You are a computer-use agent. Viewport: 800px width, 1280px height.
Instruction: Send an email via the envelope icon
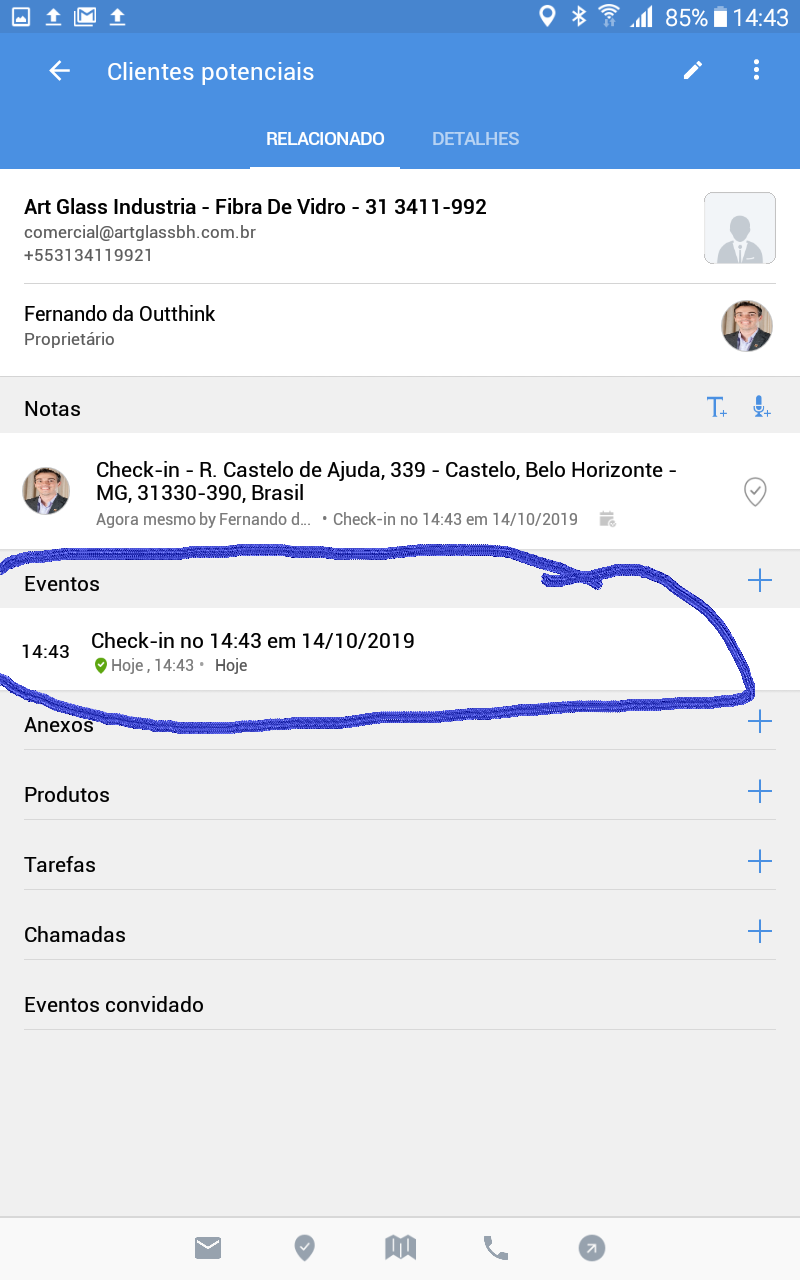pos(208,1247)
